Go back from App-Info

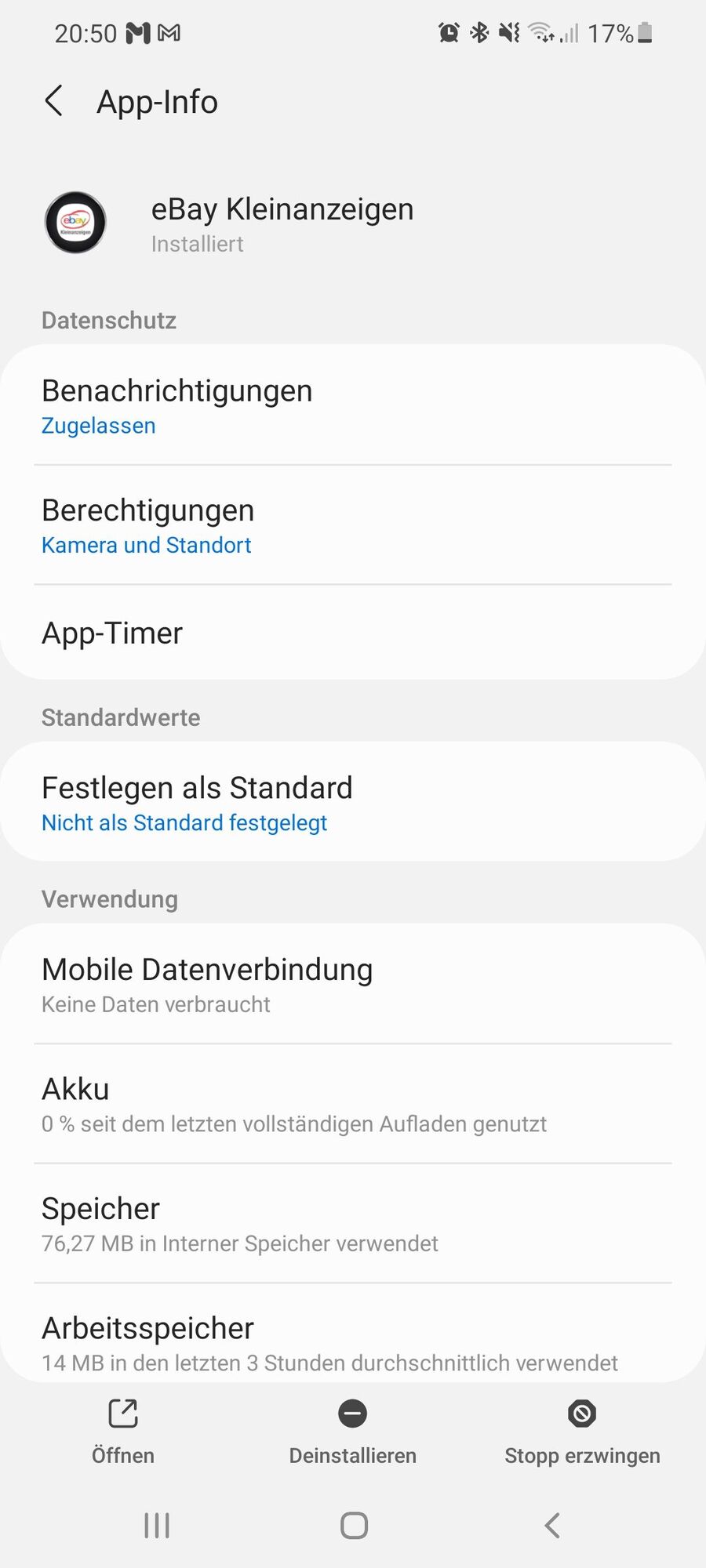(53, 101)
